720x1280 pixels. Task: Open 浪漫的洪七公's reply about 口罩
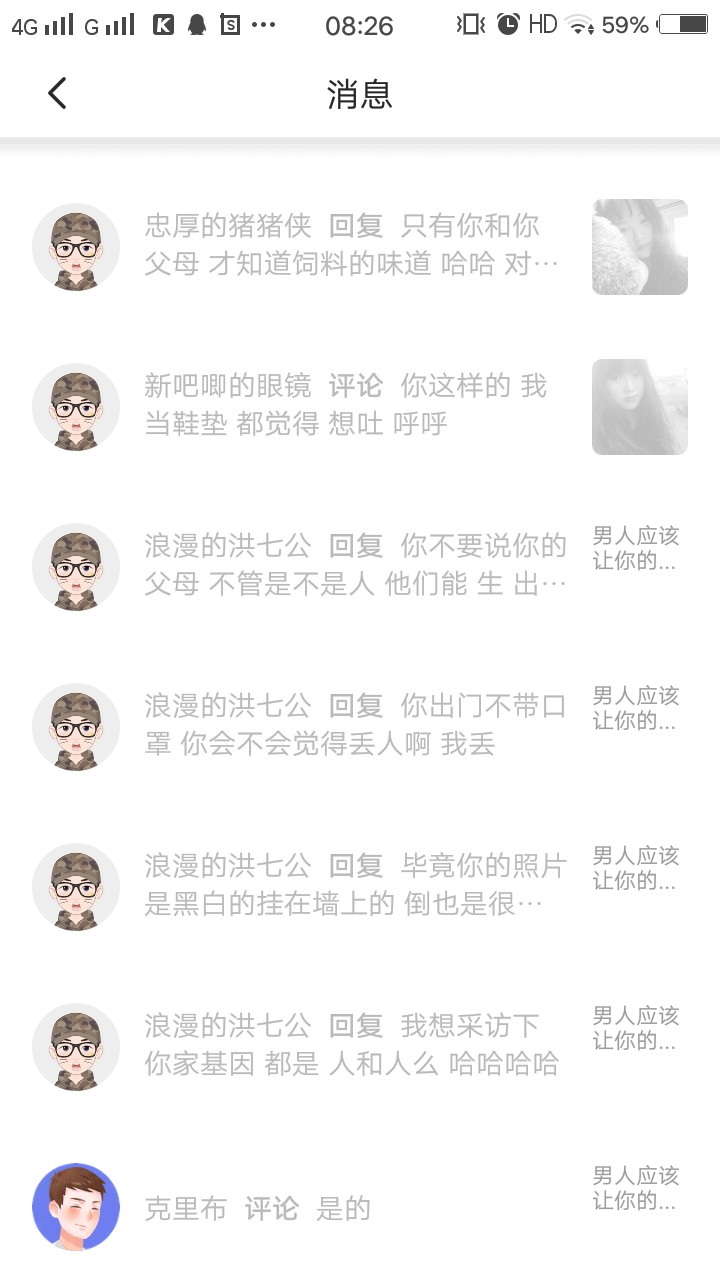pos(360,726)
